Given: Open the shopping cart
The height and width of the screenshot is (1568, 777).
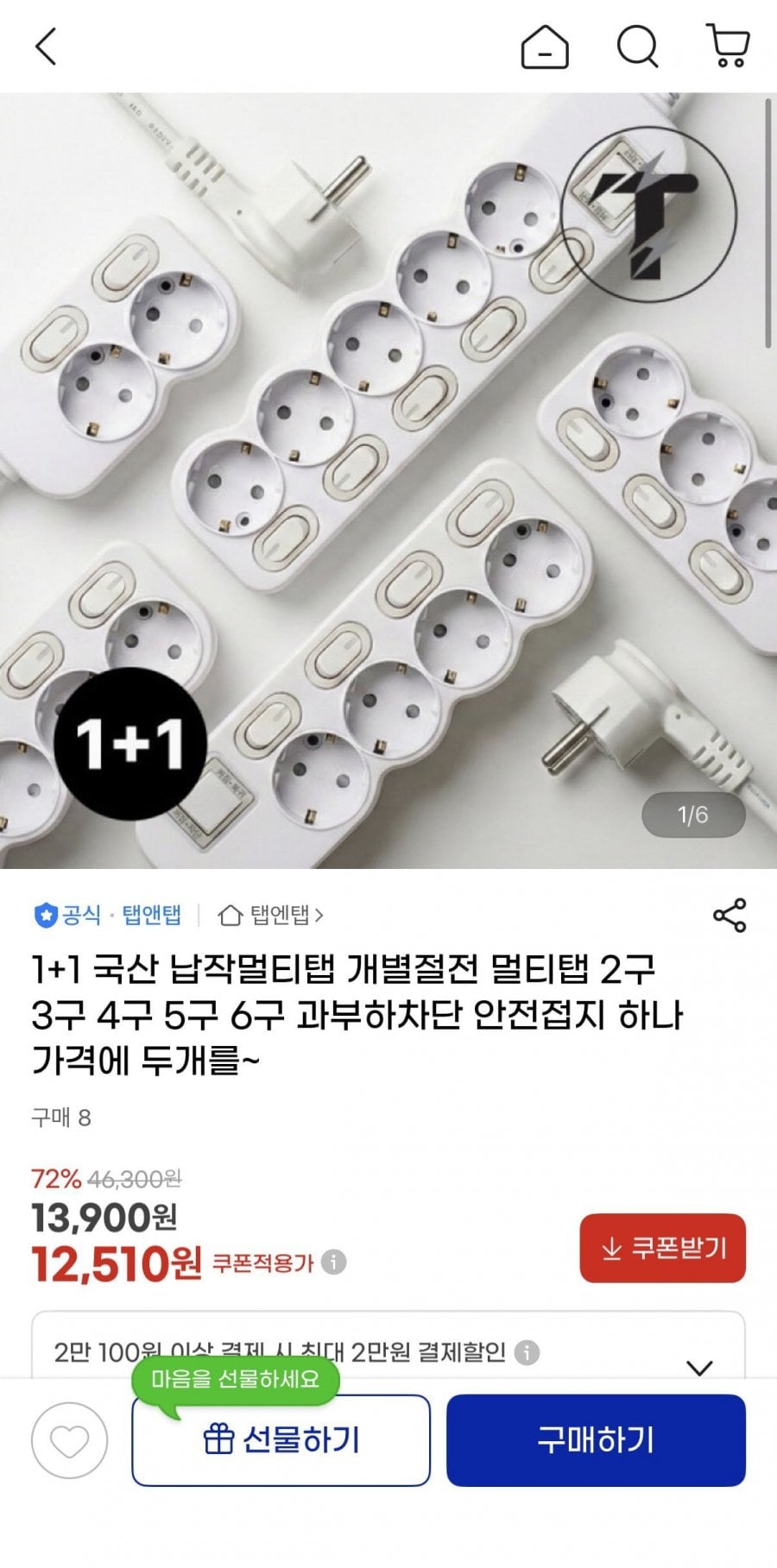Looking at the screenshot, I should tap(728, 47).
